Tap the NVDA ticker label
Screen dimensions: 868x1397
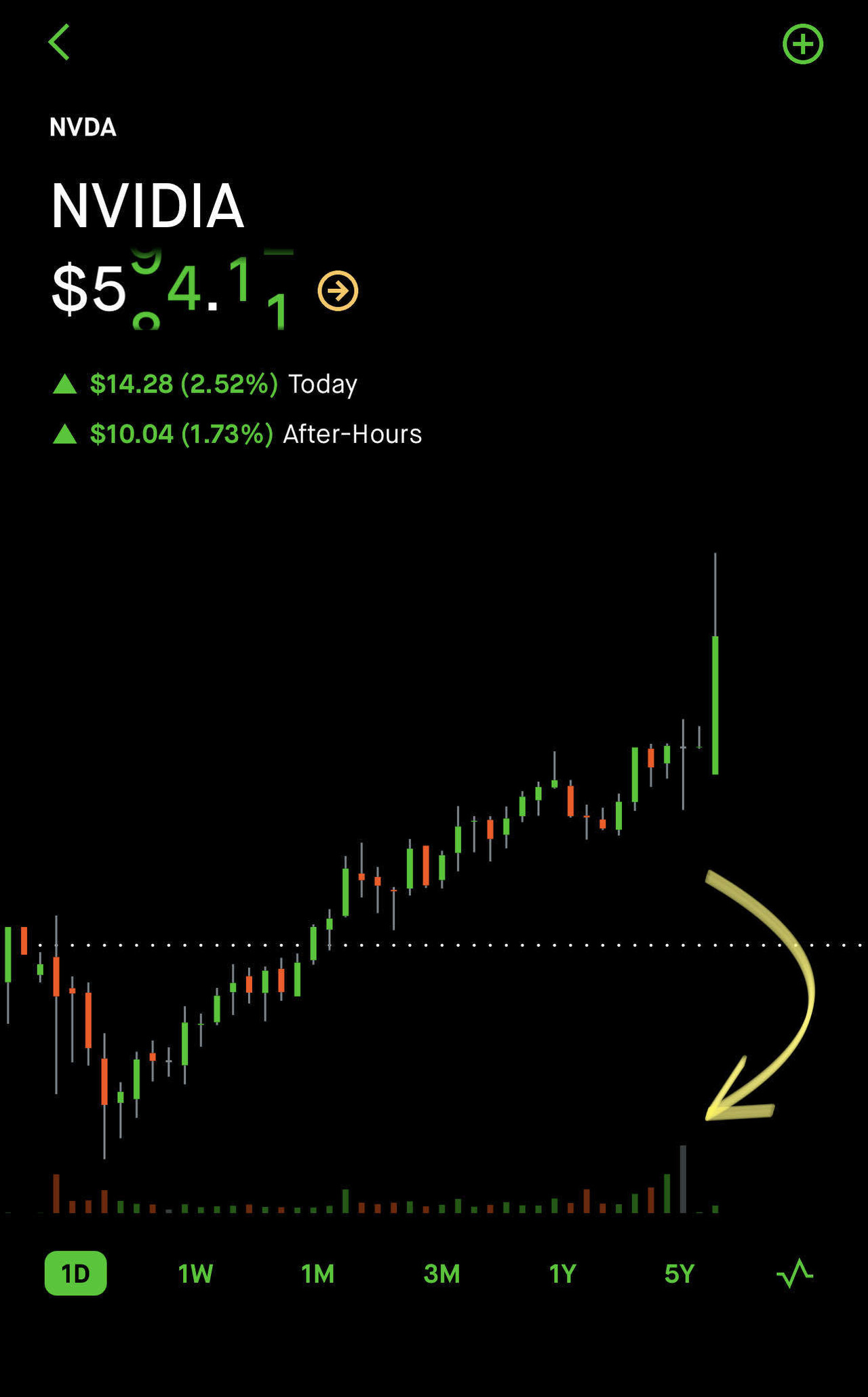click(x=83, y=127)
